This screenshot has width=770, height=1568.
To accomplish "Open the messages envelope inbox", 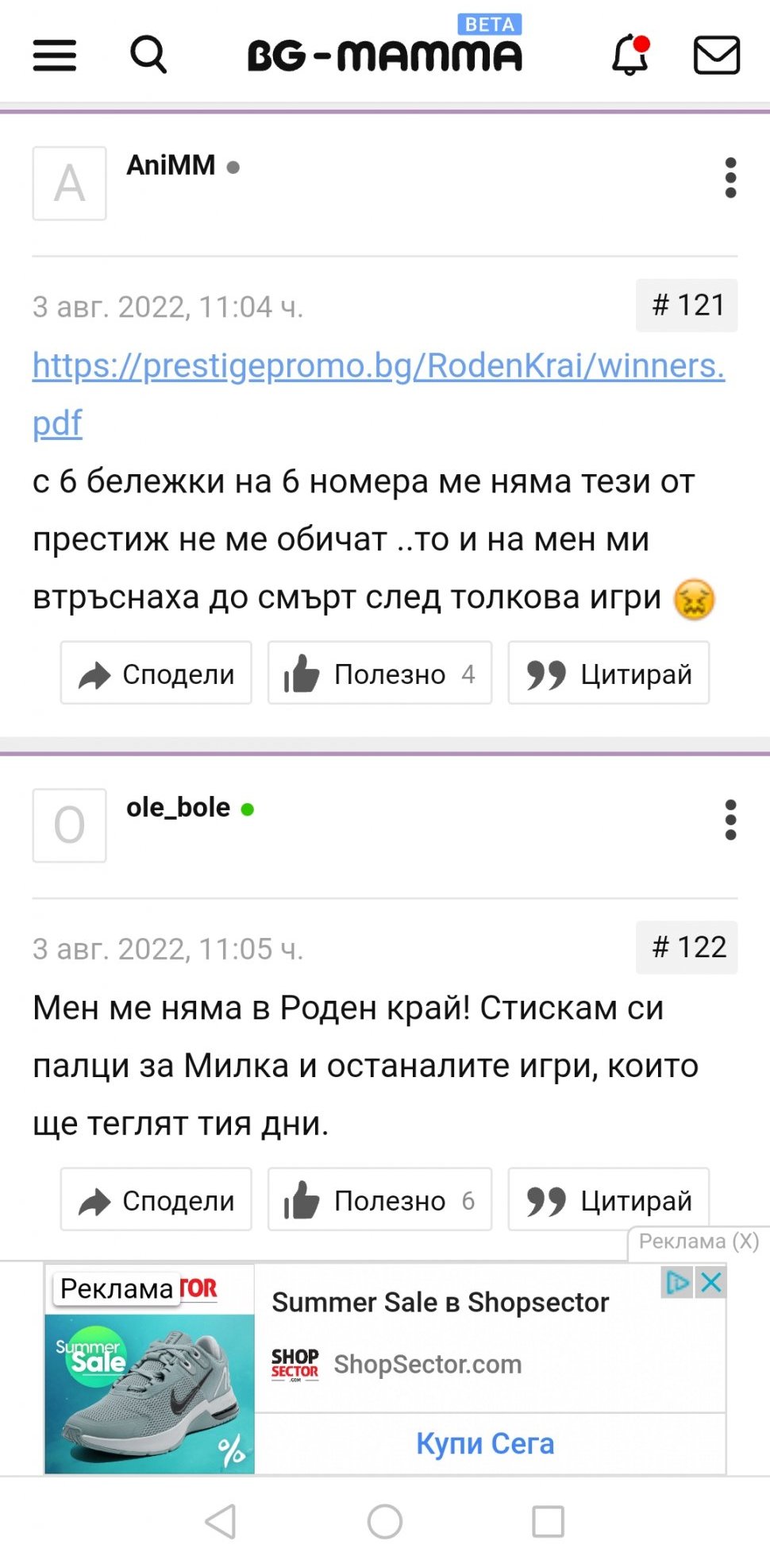I will tap(716, 56).
